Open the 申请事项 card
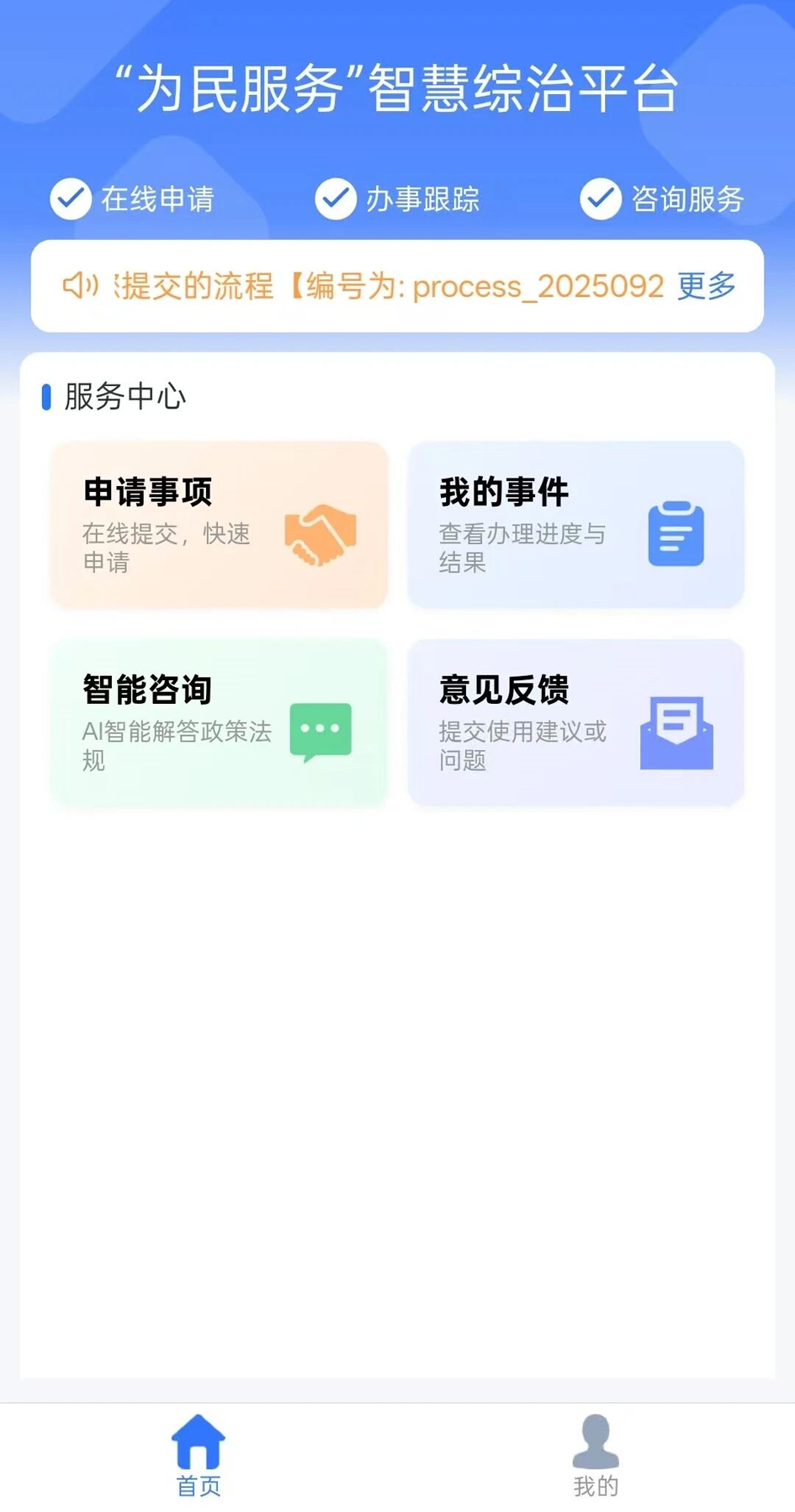795x1512 pixels. [x=219, y=525]
